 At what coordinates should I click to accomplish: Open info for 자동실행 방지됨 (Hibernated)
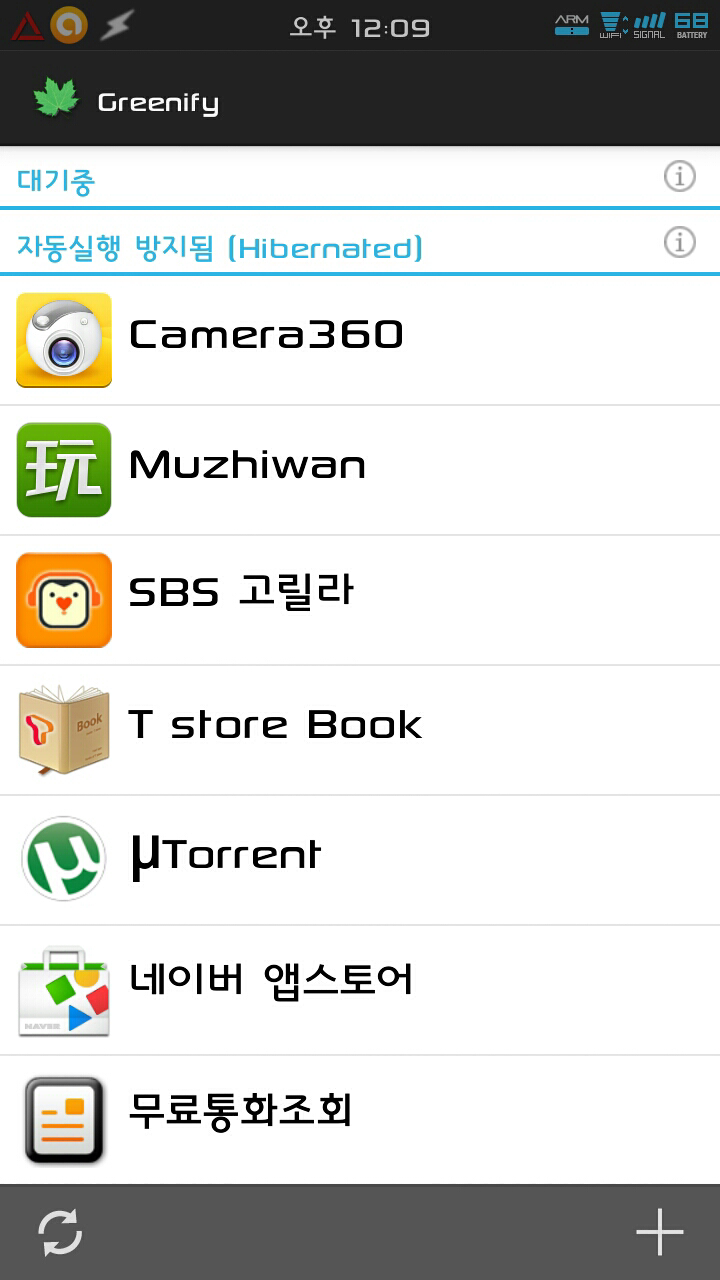[x=679, y=242]
